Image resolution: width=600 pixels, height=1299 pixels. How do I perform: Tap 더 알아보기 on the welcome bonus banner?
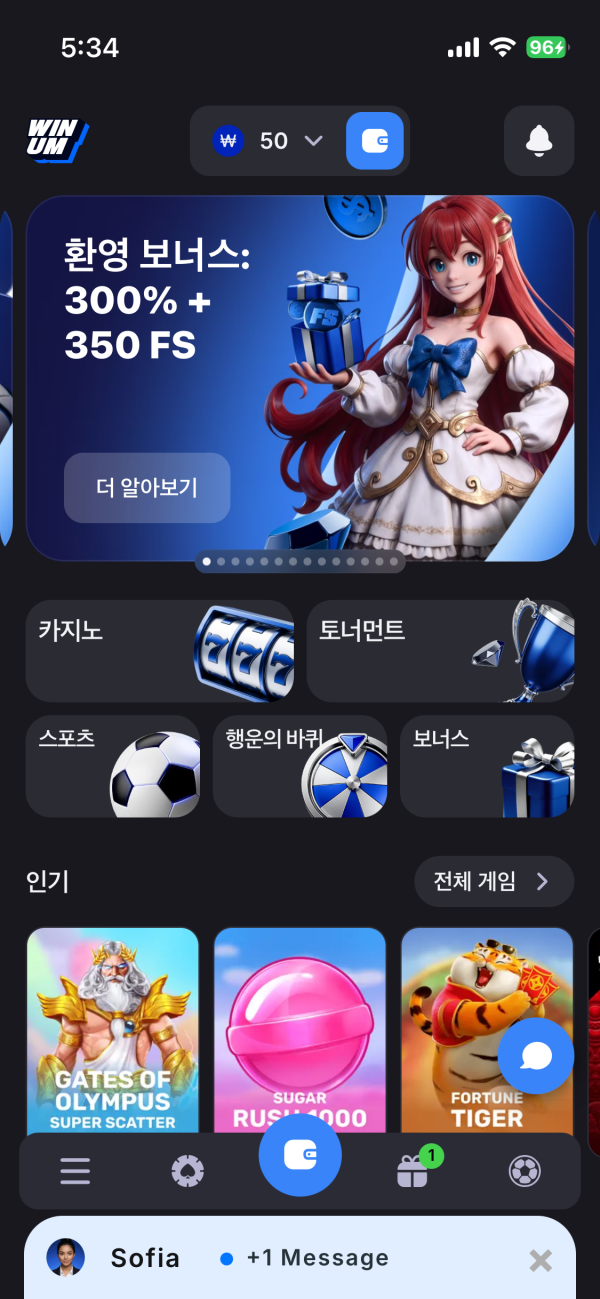pos(147,488)
